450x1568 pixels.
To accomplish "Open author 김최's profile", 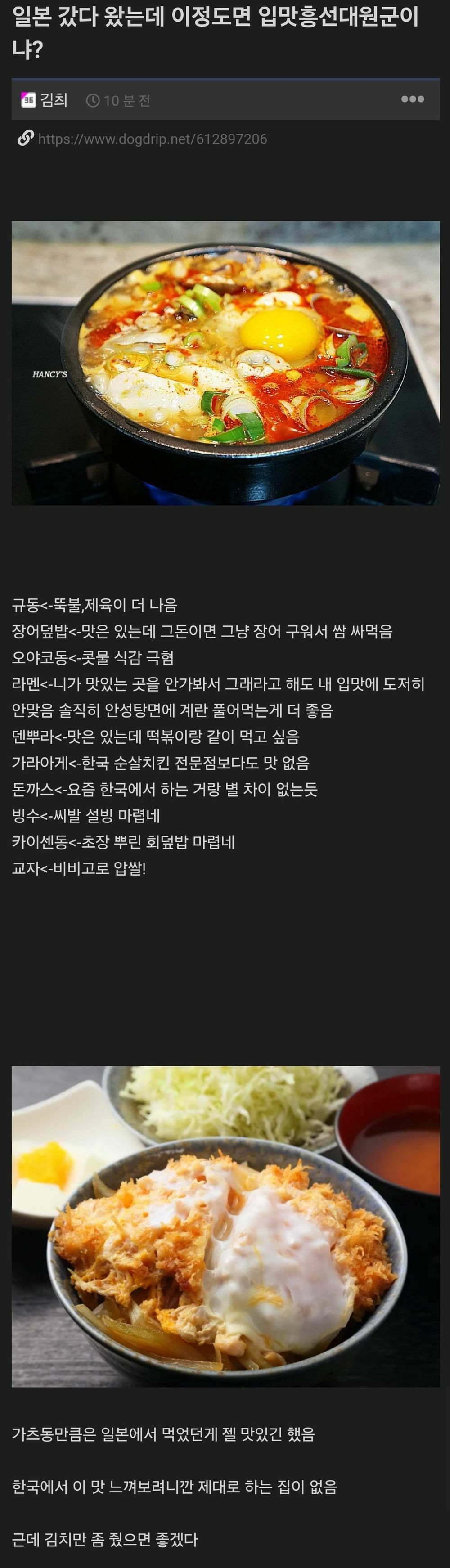I will pyautogui.click(x=53, y=100).
